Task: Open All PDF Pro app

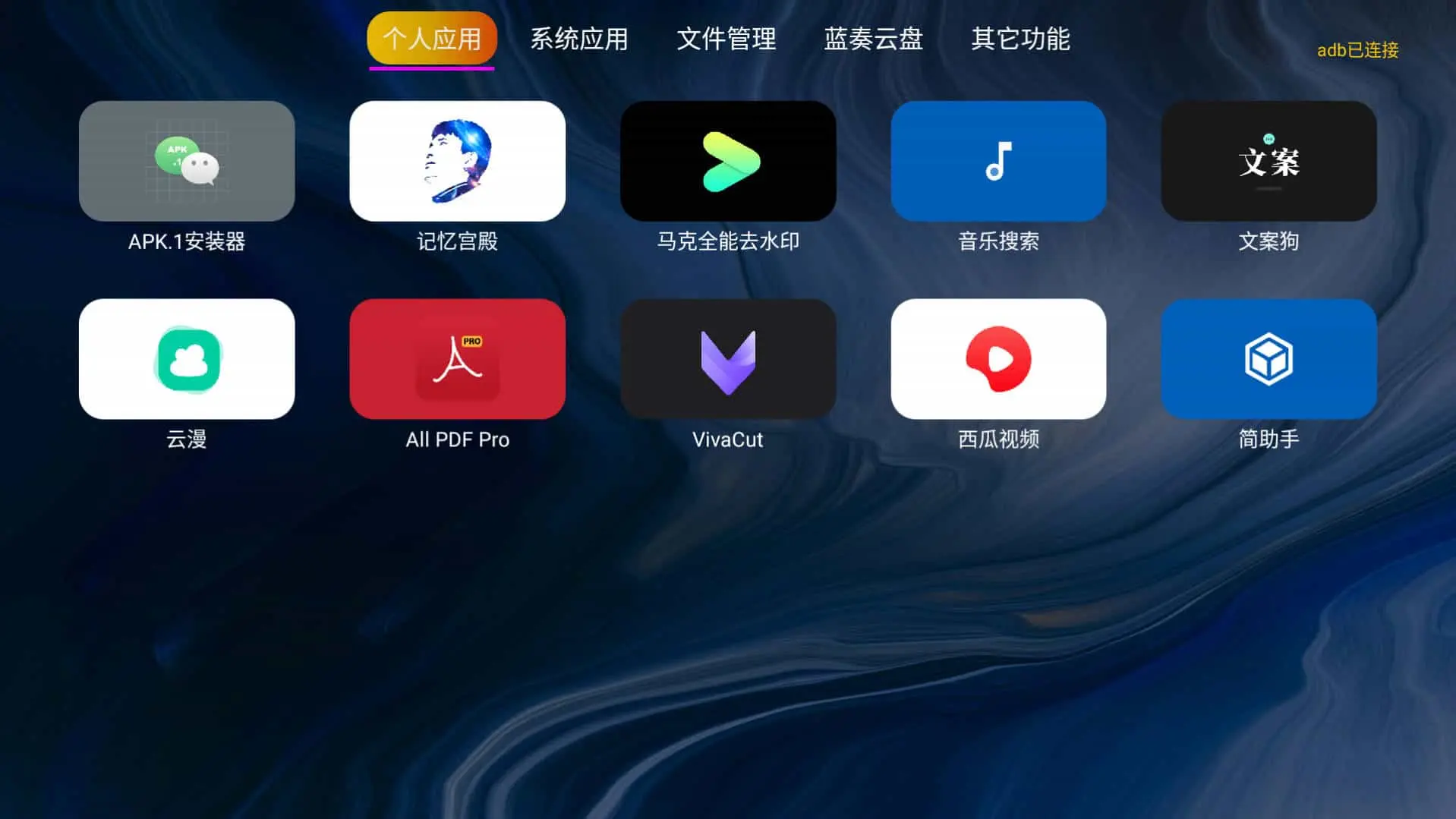Action: click(457, 359)
